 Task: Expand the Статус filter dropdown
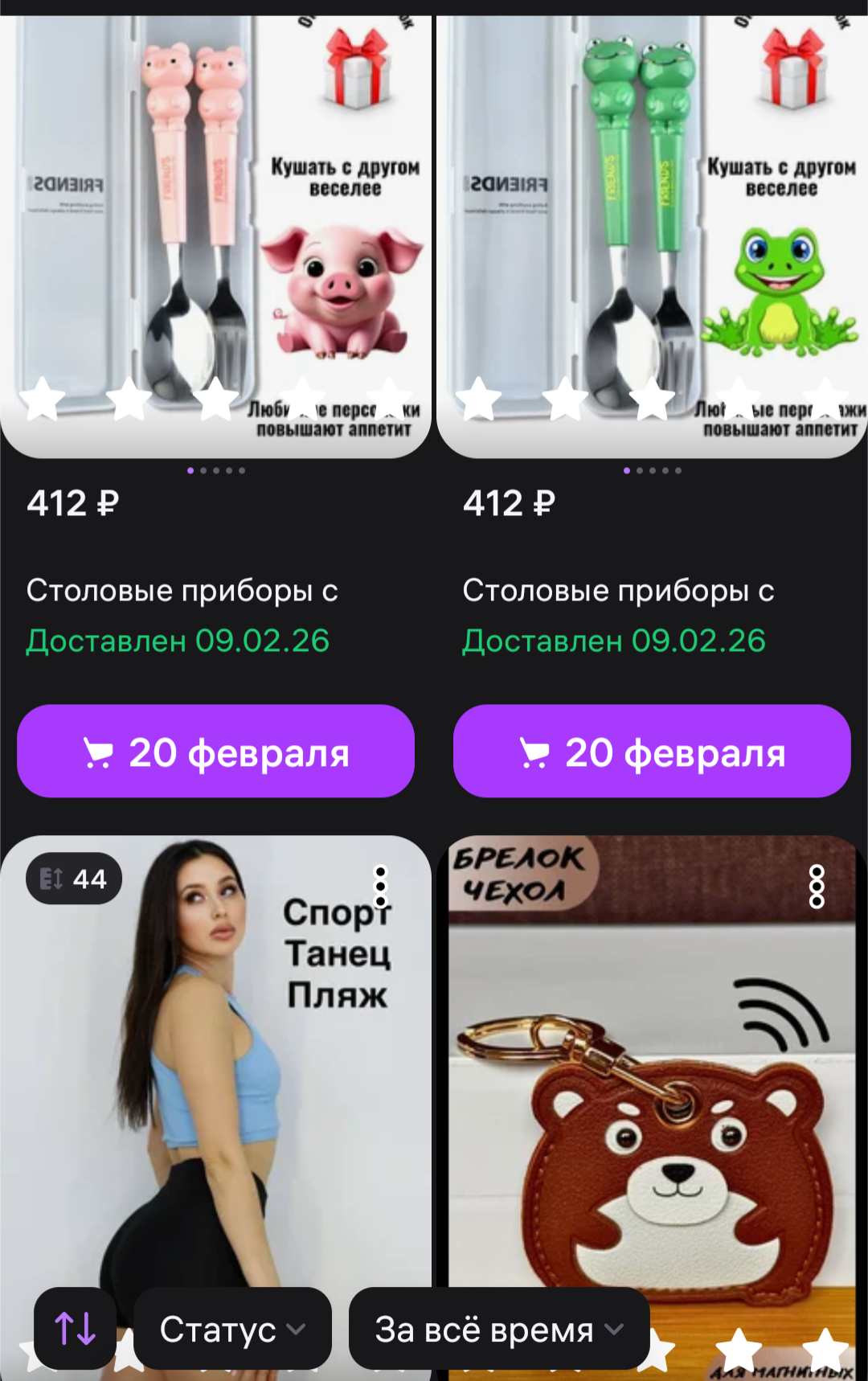tap(232, 1330)
